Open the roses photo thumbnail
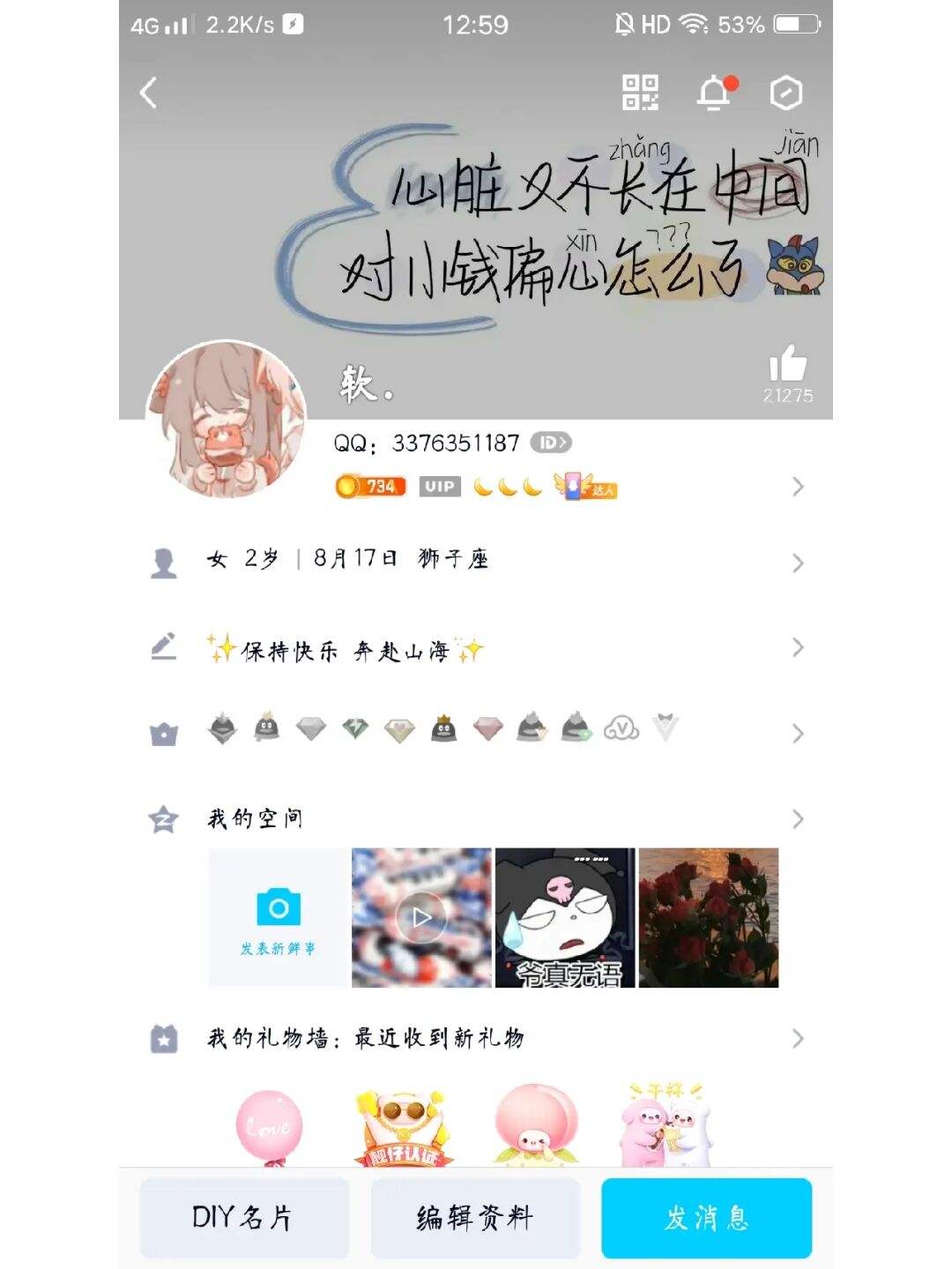952x1269 pixels. tap(709, 918)
